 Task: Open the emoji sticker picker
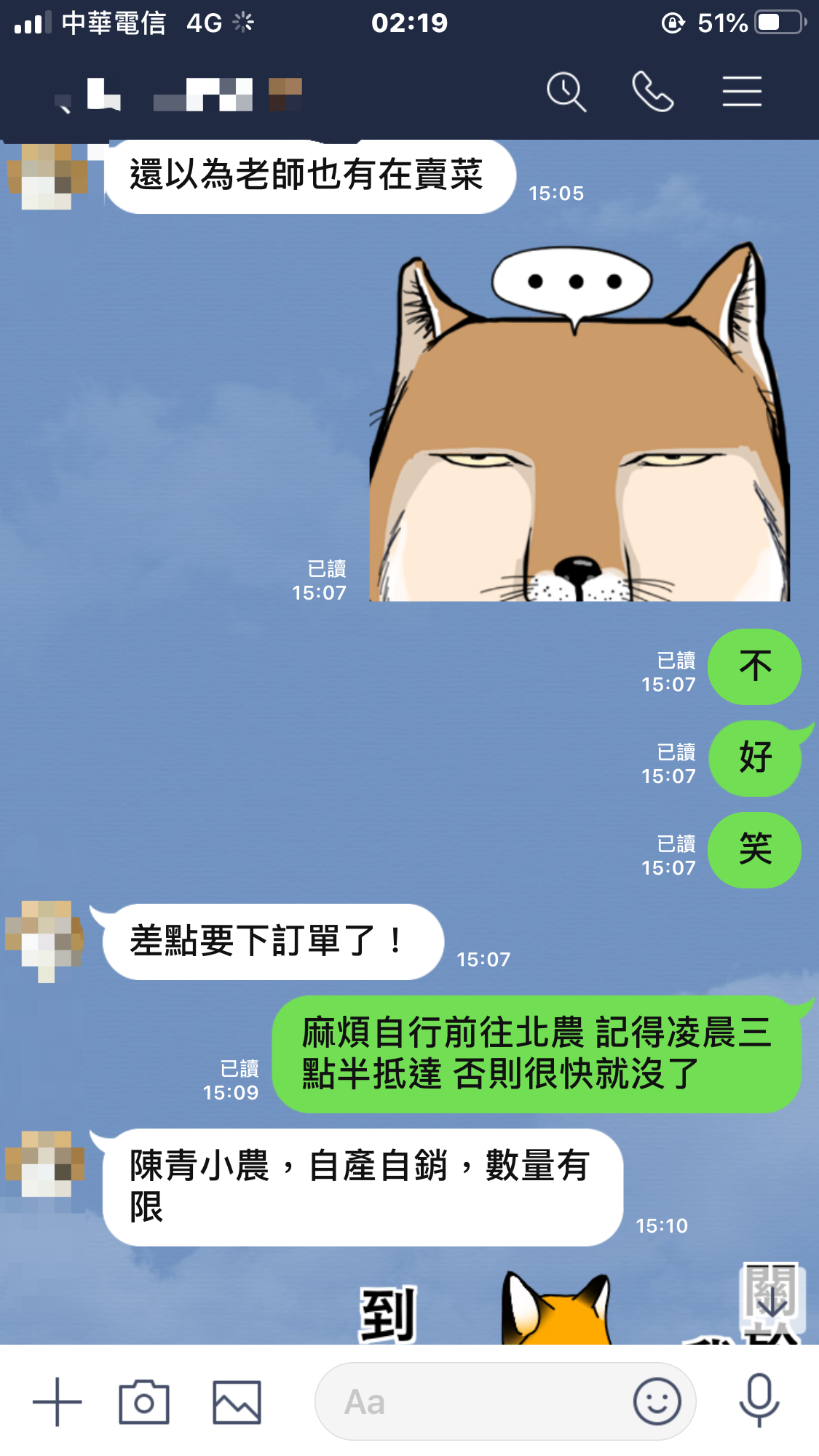[x=657, y=1401]
